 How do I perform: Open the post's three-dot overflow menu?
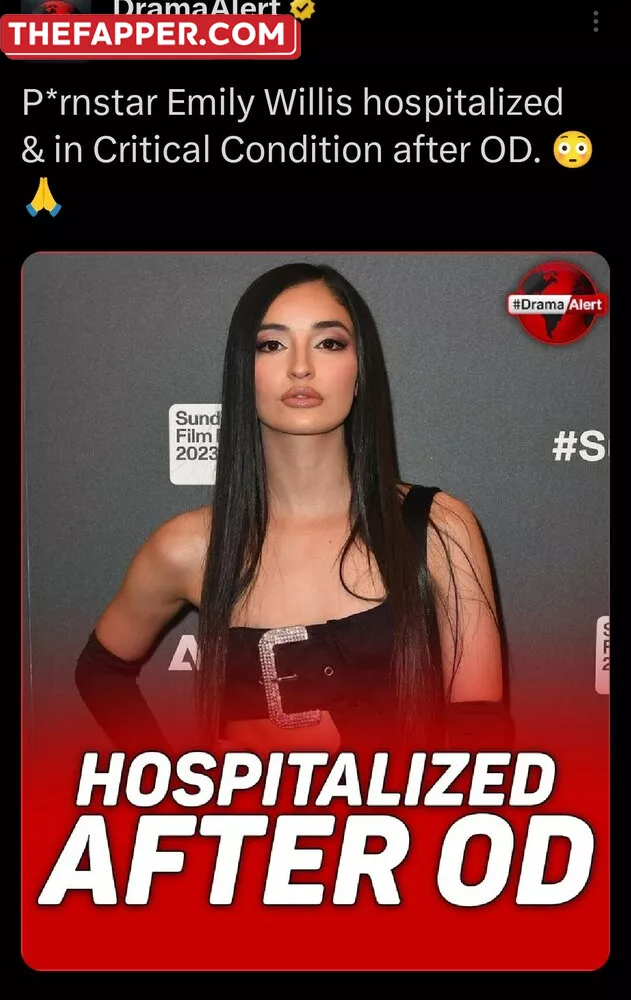point(596,21)
